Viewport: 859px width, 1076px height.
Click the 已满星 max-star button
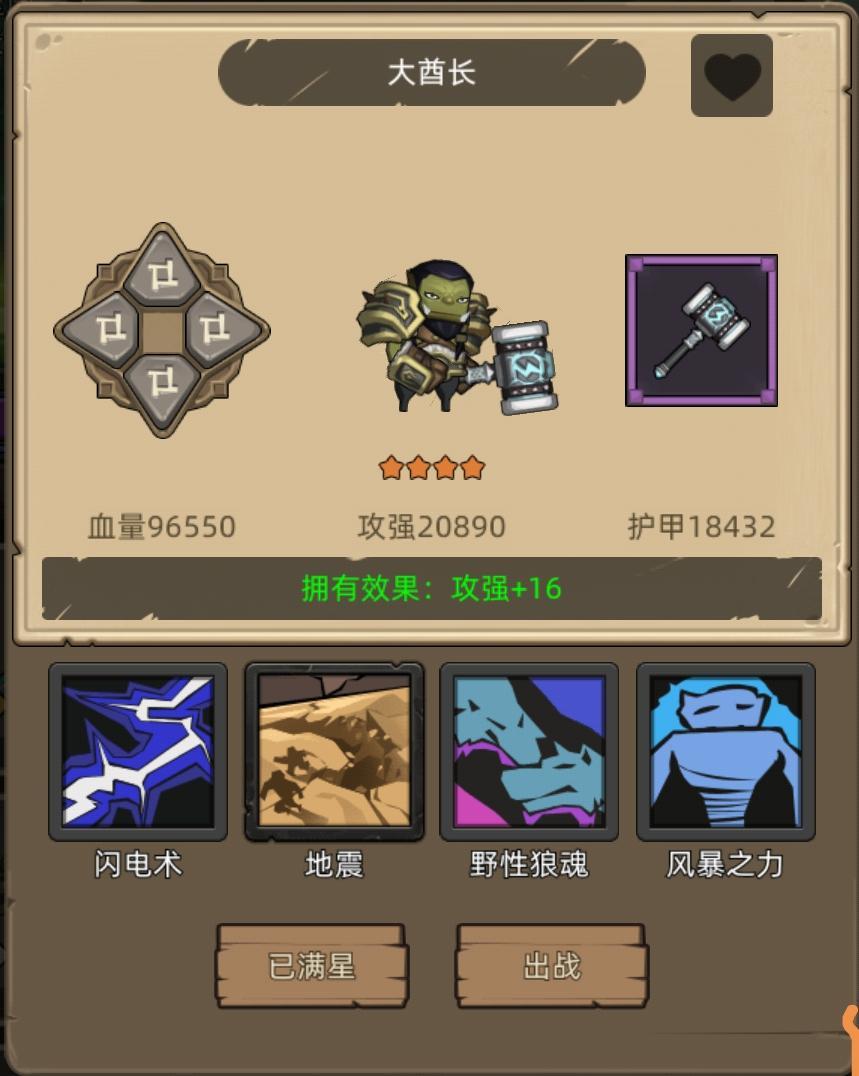[311, 967]
